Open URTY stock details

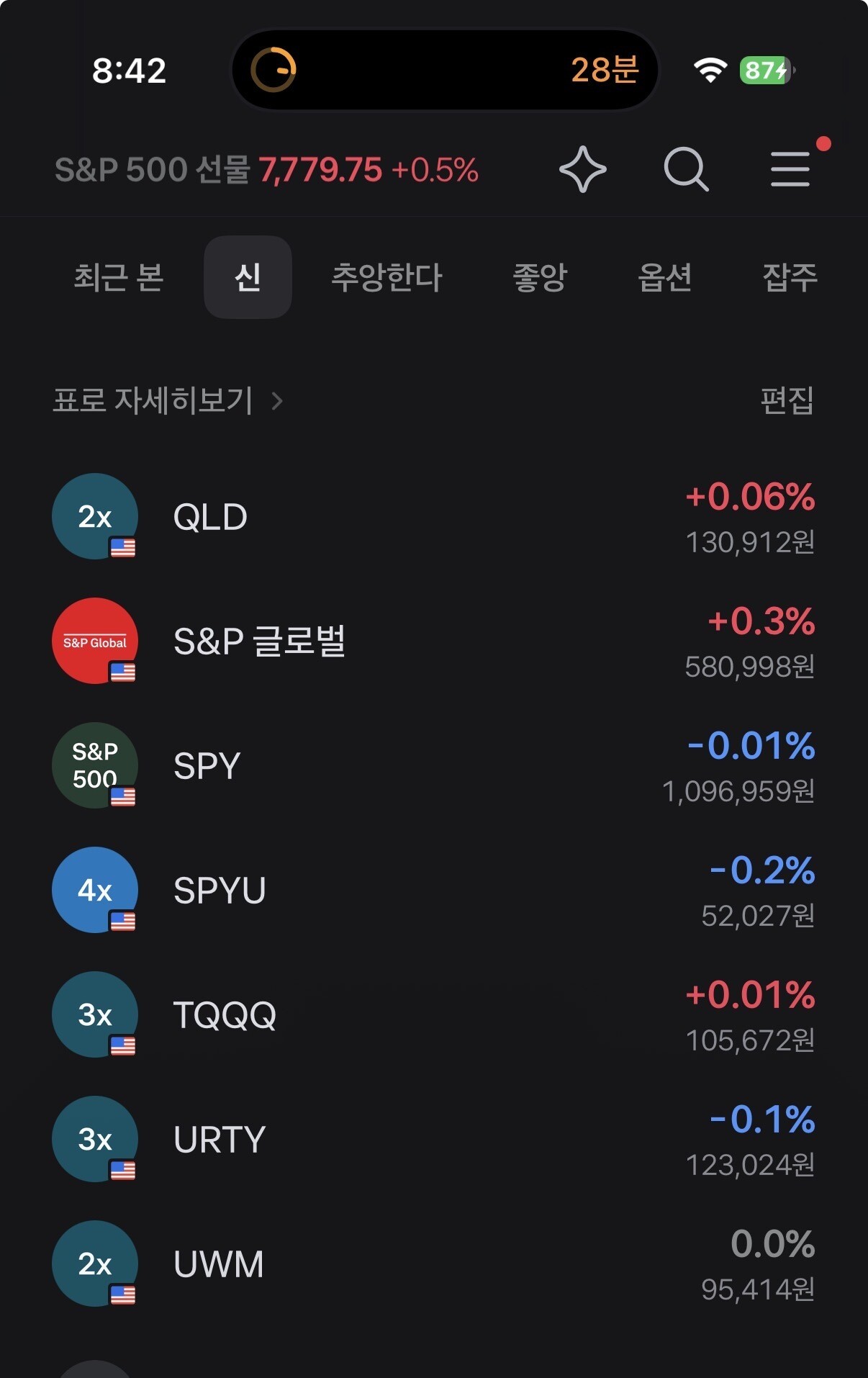[434, 1140]
